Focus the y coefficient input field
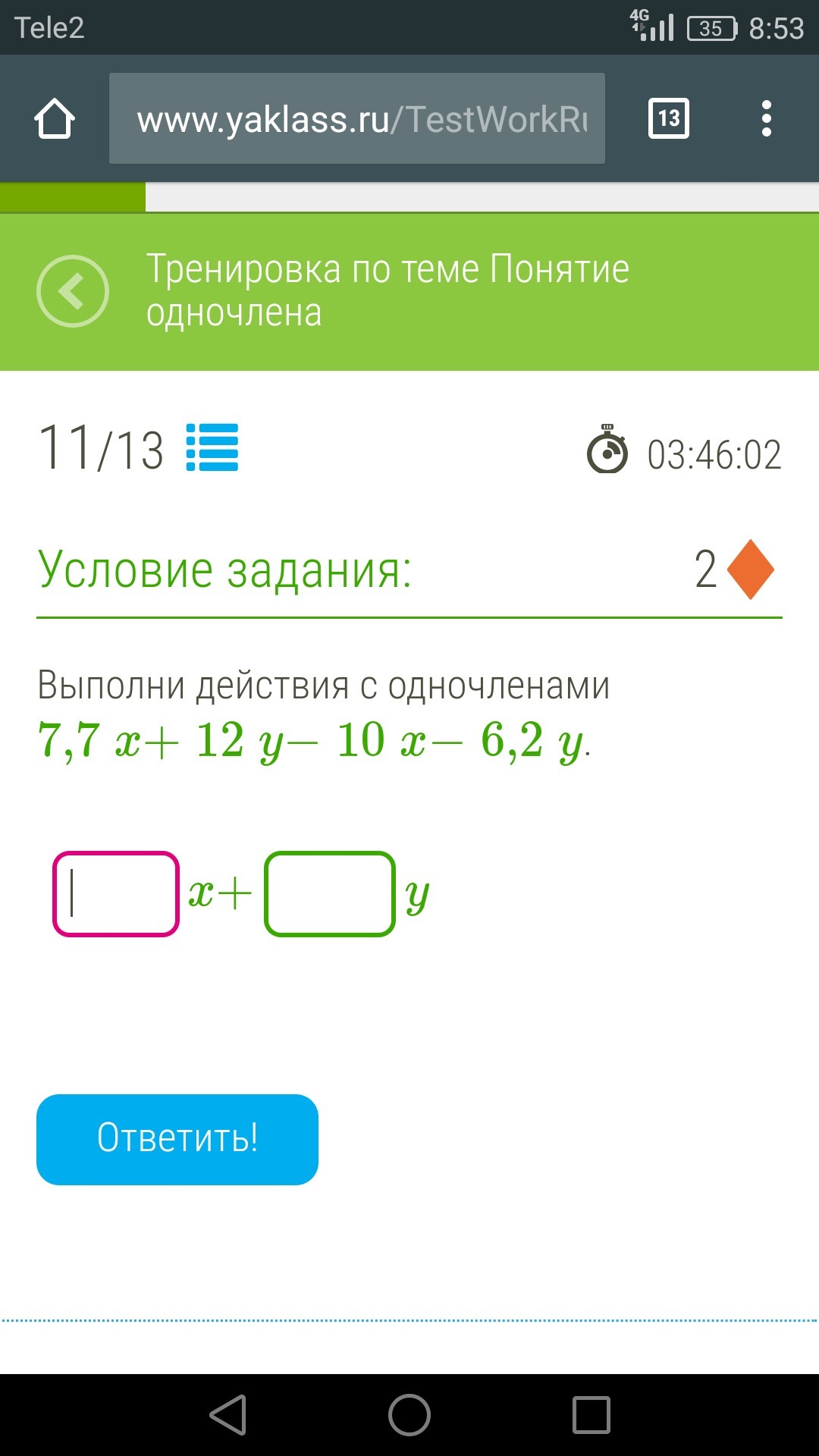Screen dimensions: 819x1456 tap(330, 894)
